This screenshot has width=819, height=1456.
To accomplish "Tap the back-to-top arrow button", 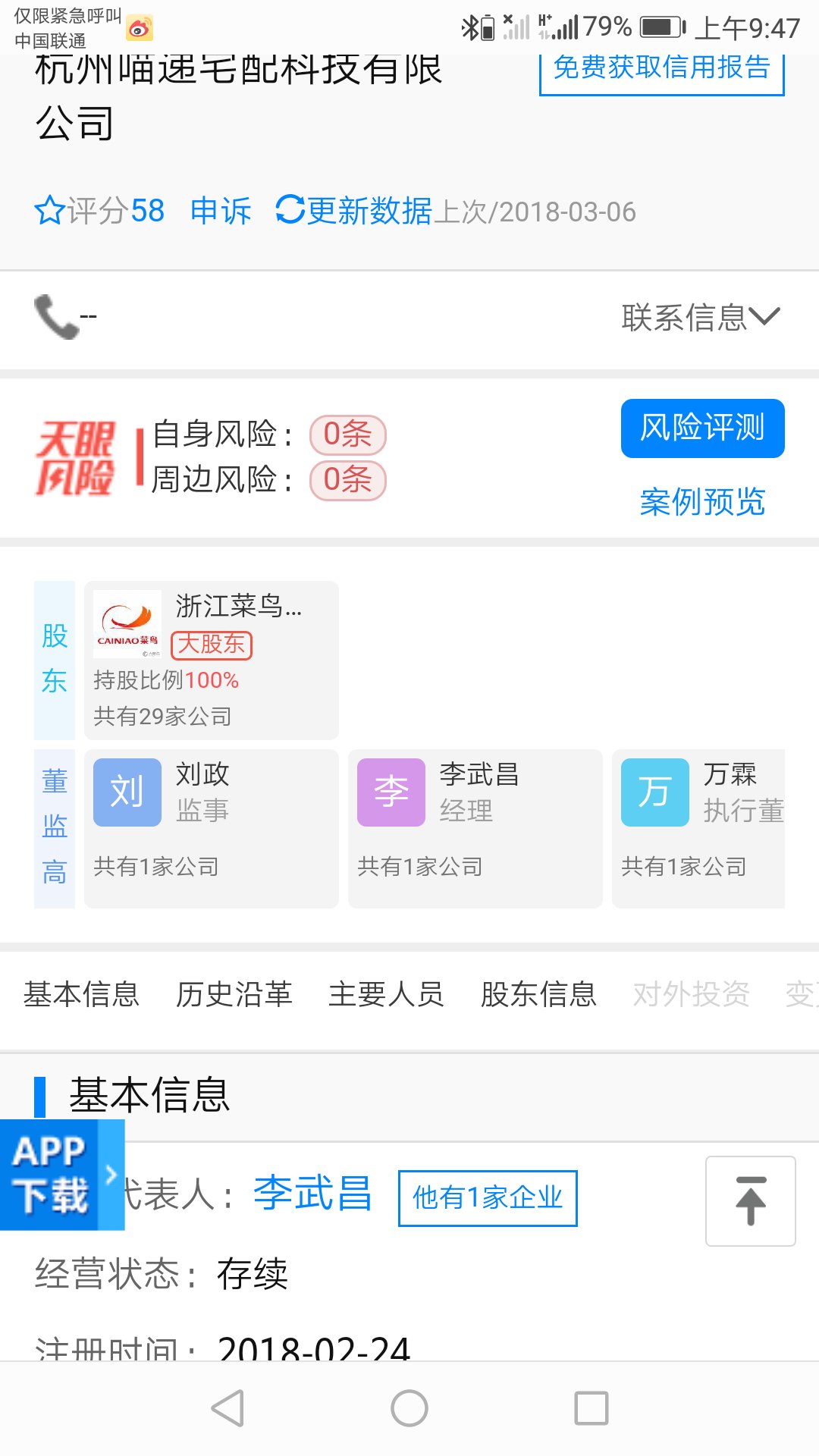I will pyautogui.click(x=751, y=1201).
